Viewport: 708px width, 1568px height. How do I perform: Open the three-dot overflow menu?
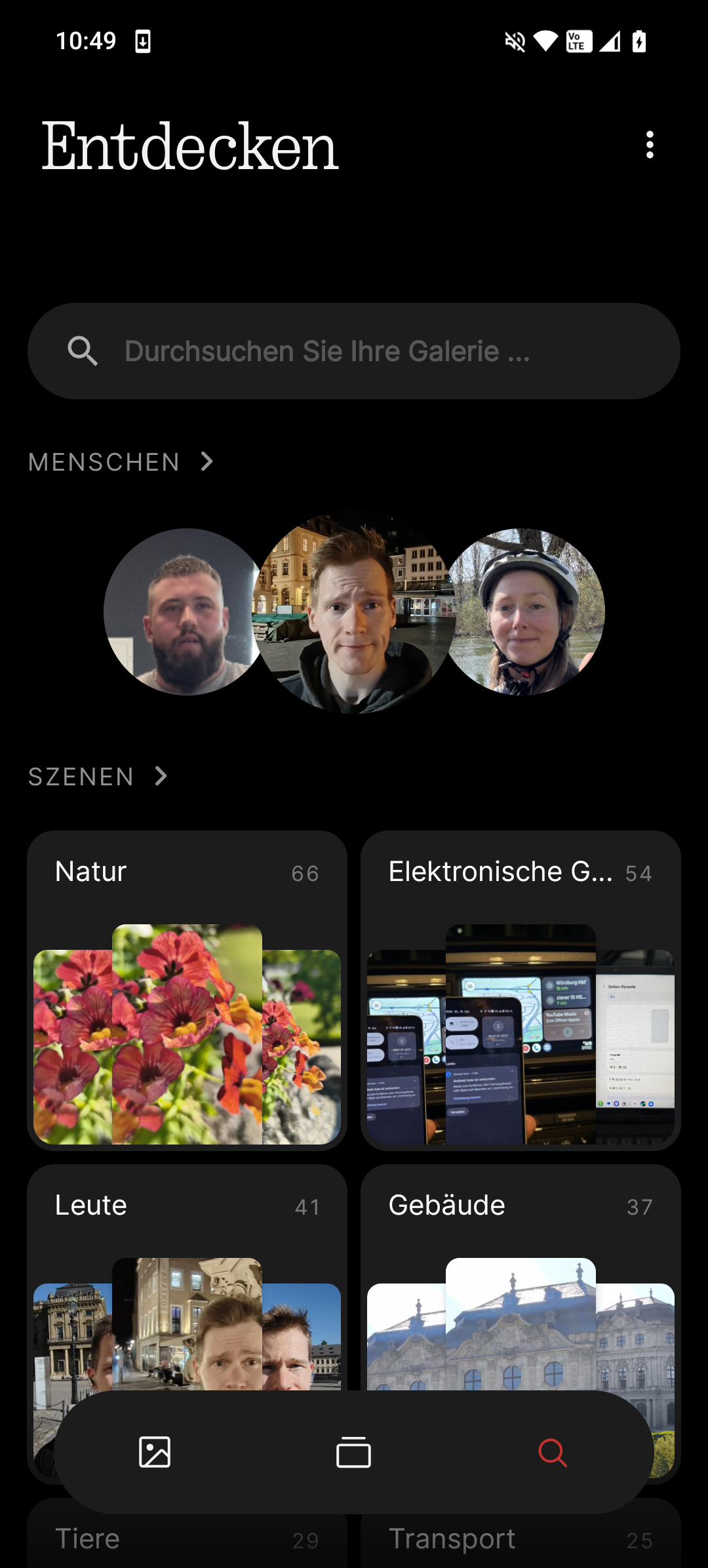pyautogui.click(x=650, y=145)
